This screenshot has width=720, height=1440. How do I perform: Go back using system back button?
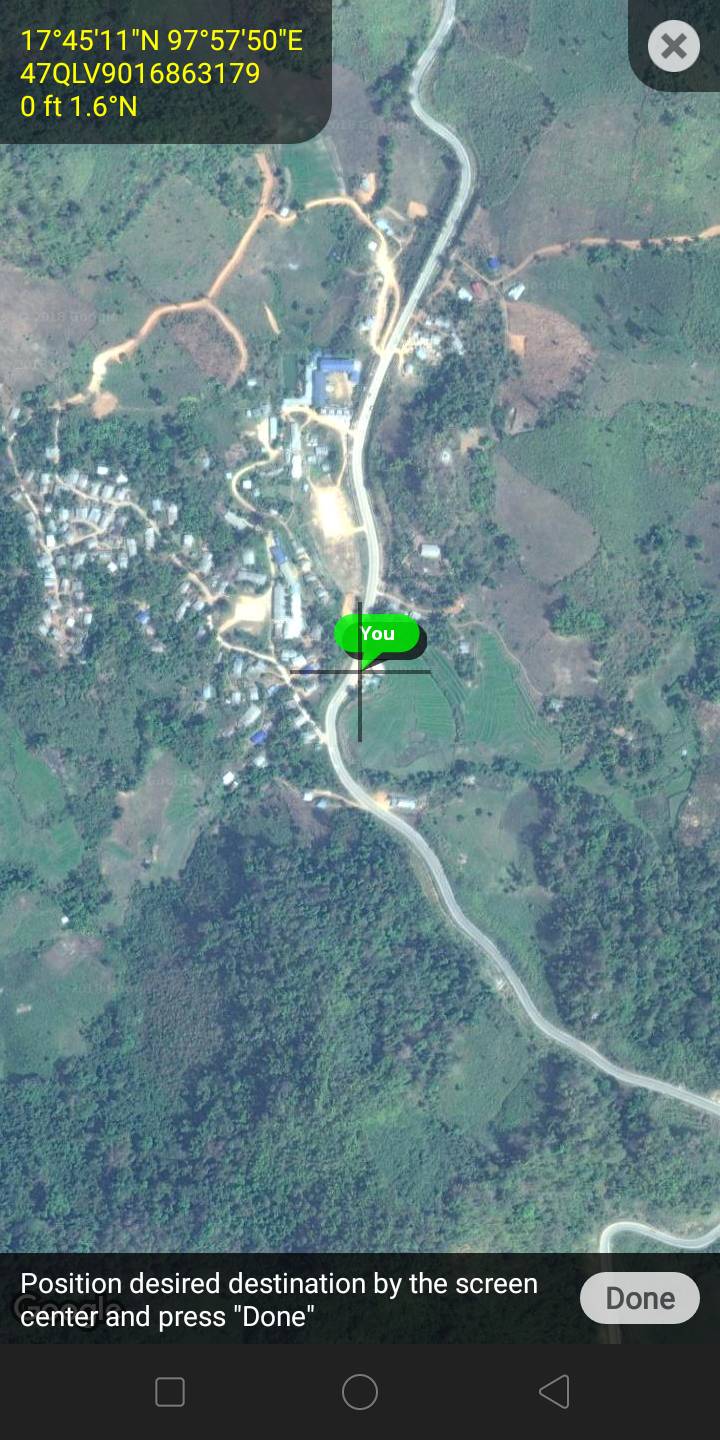(553, 1392)
